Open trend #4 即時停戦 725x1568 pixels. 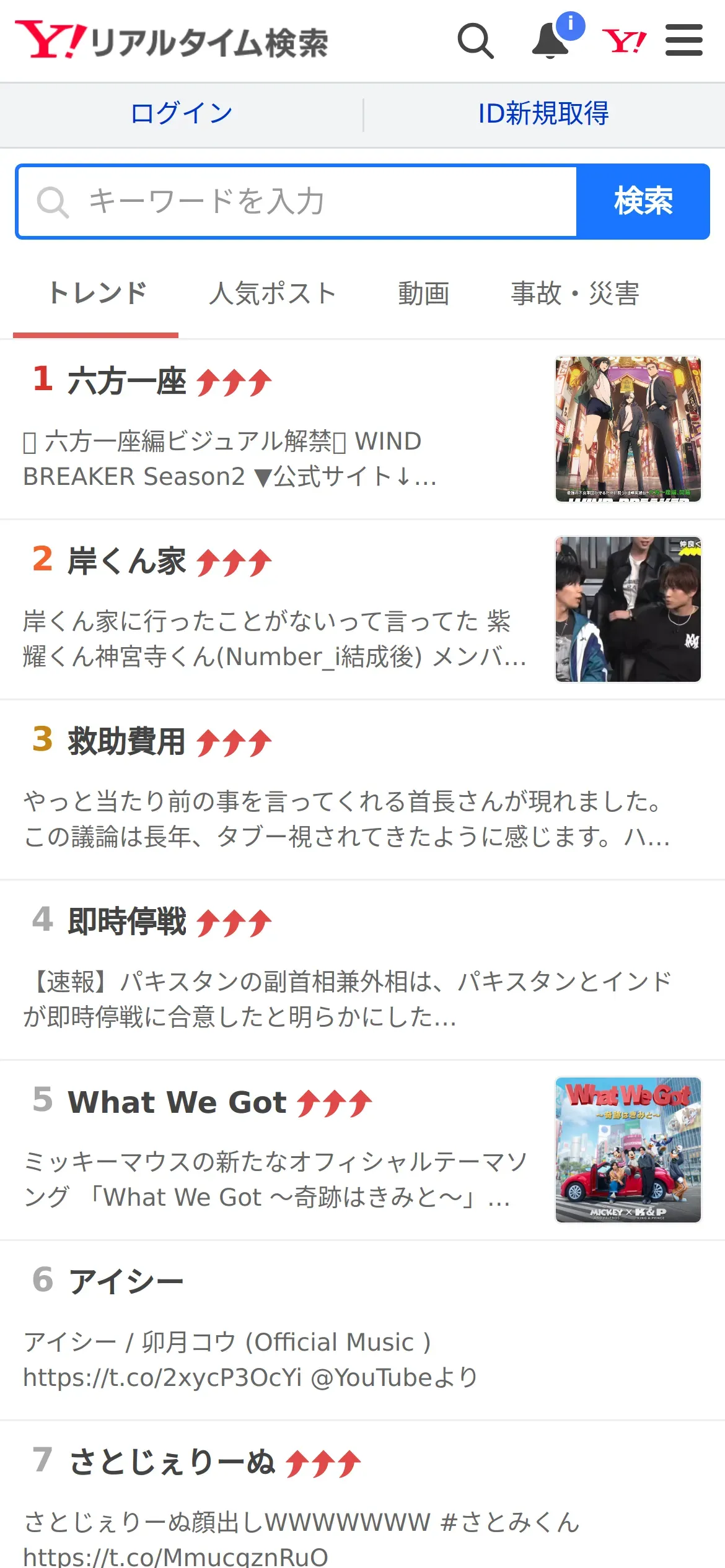(x=127, y=921)
